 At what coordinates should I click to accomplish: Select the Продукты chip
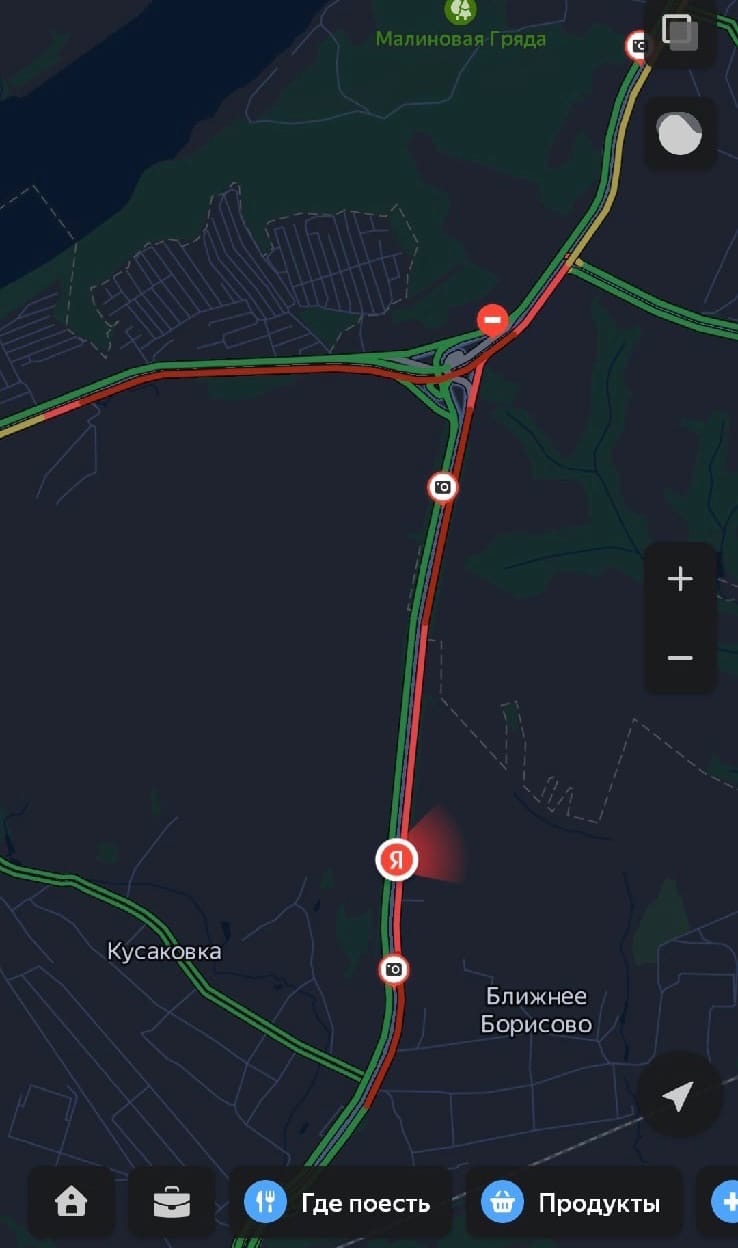(x=574, y=1202)
